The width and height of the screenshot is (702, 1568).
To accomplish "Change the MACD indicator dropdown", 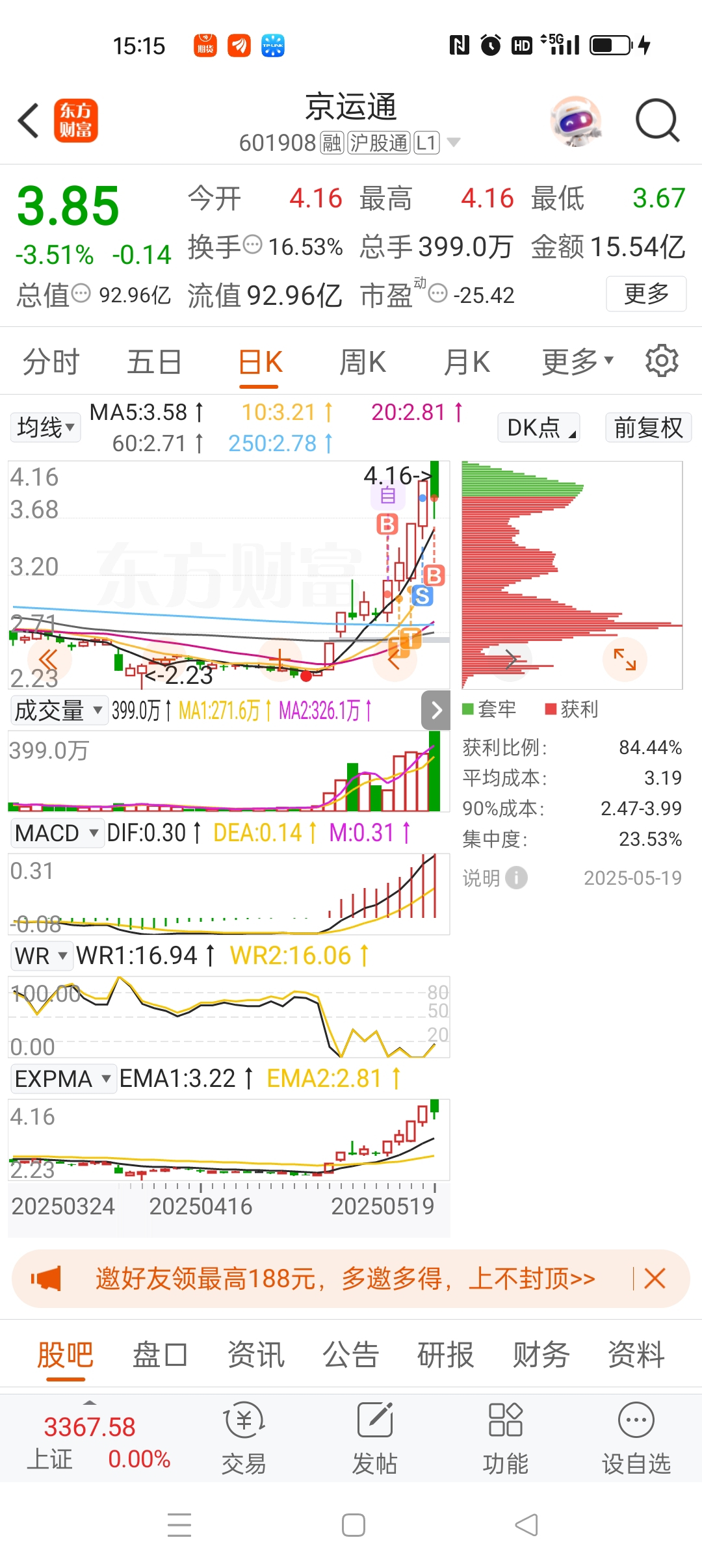I will coord(57,833).
